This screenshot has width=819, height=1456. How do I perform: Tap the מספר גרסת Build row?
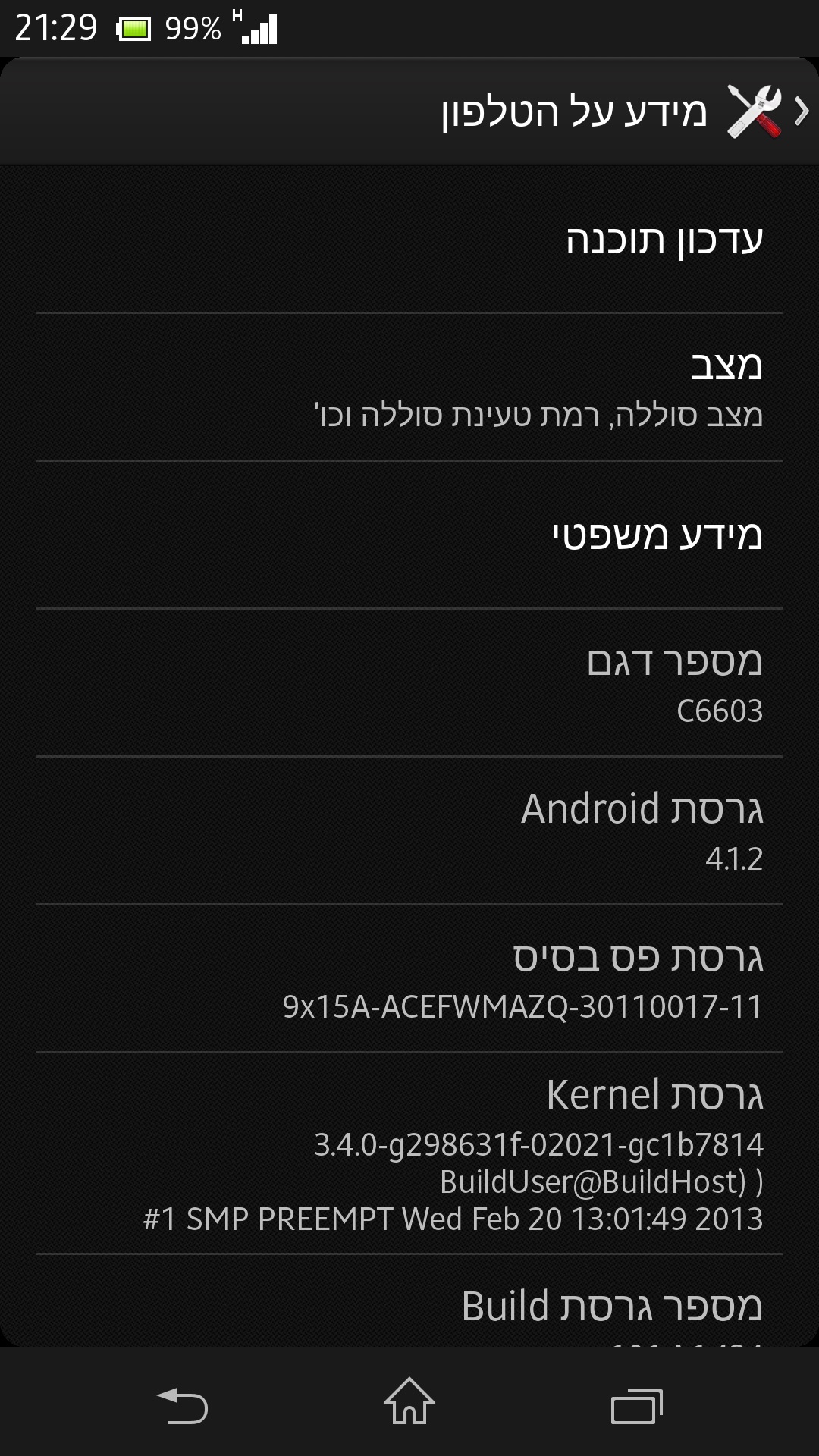coord(409,1302)
